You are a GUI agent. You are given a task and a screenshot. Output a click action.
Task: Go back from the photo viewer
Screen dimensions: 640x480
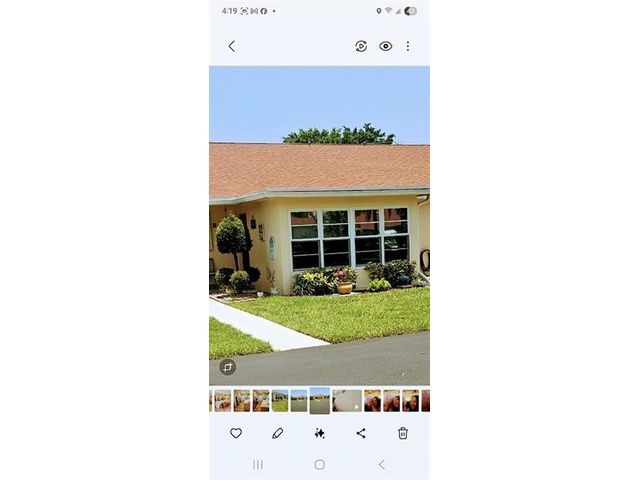[x=231, y=46]
